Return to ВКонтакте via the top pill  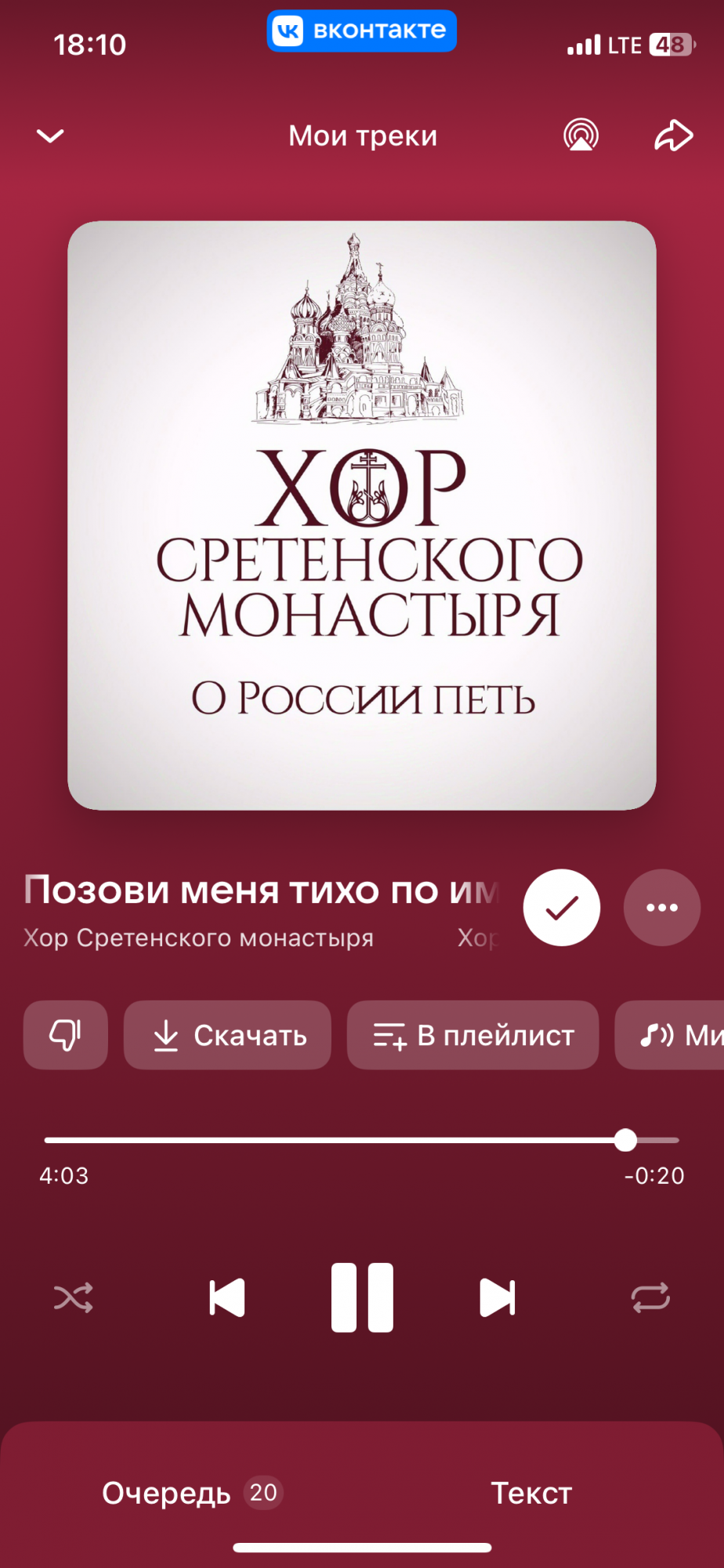pos(362,31)
